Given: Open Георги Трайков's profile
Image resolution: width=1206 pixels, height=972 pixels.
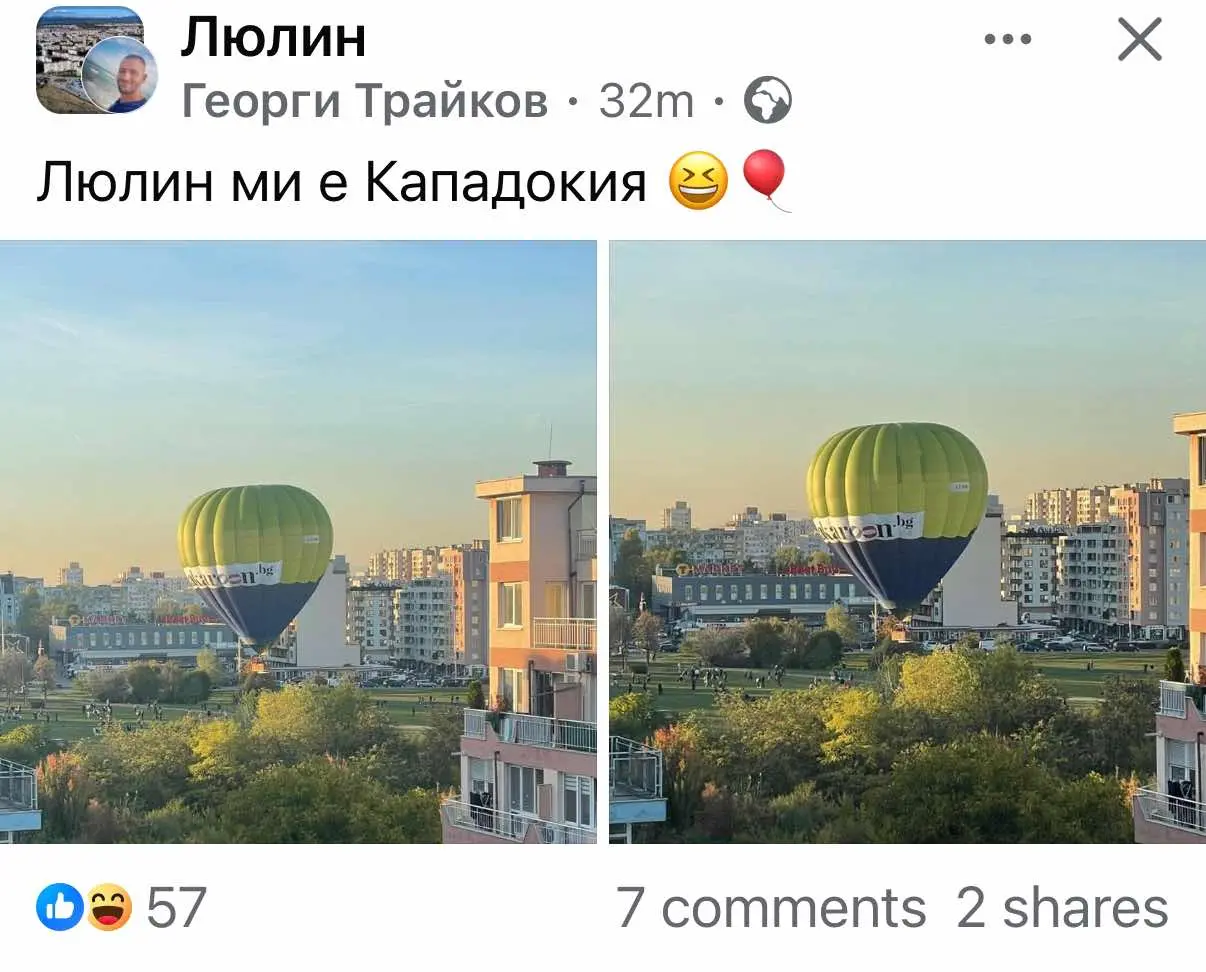Looking at the screenshot, I should click(365, 101).
